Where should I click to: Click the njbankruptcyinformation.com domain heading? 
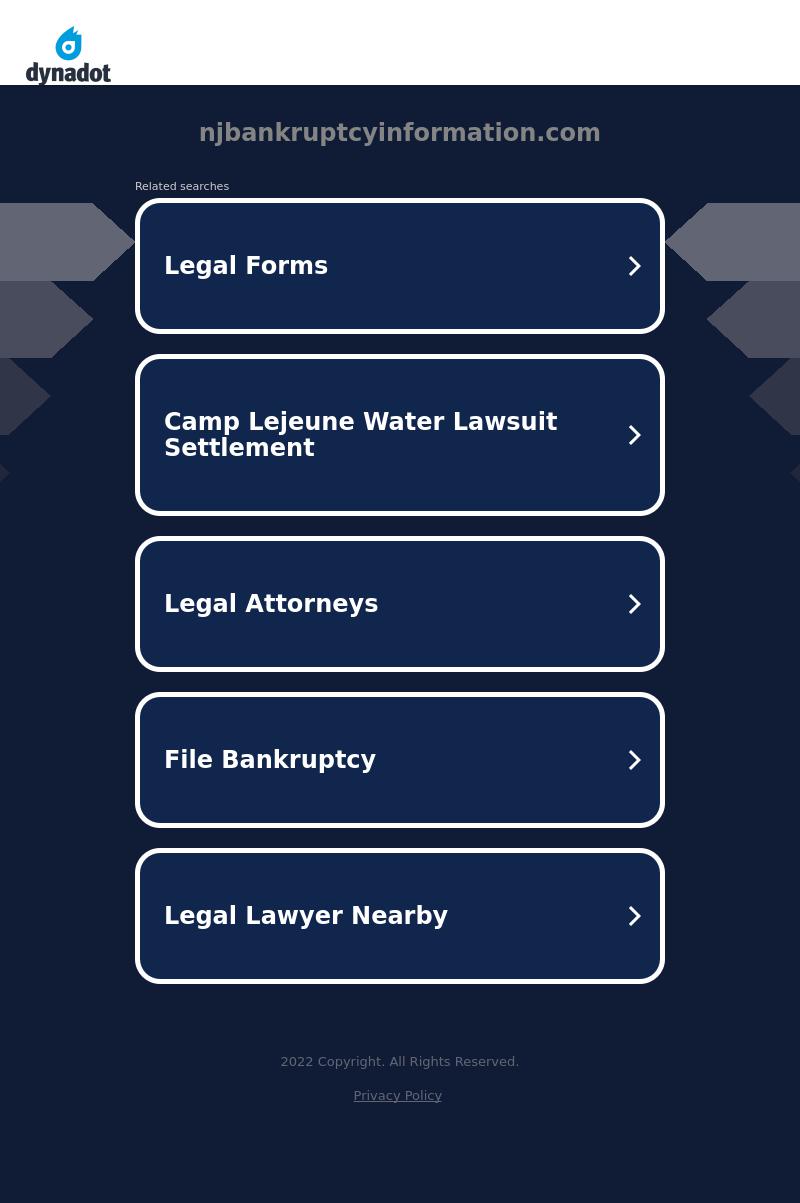pyautogui.click(x=400, y=132)
